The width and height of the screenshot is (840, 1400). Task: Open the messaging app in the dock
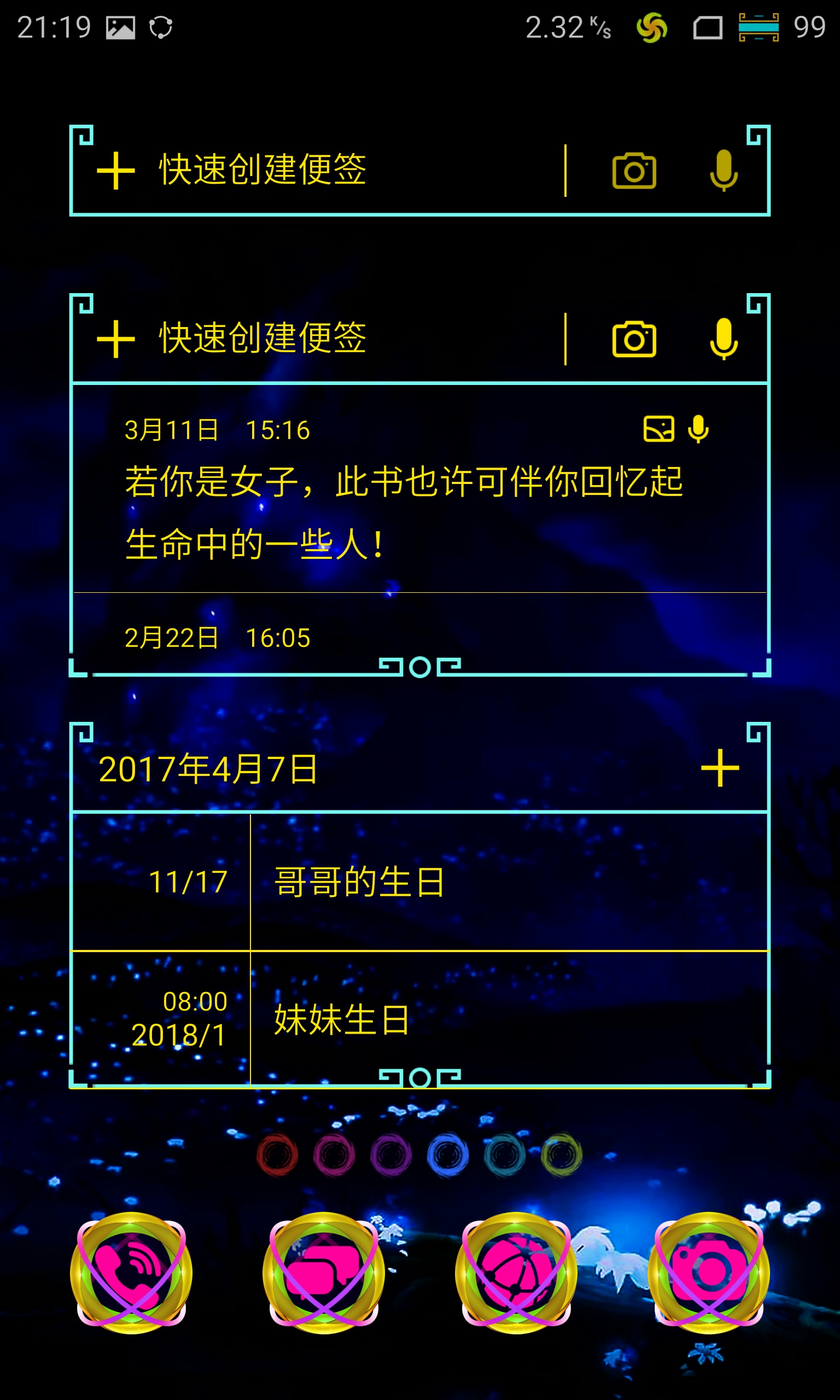pyautogui.click(x=324, y=1273)
